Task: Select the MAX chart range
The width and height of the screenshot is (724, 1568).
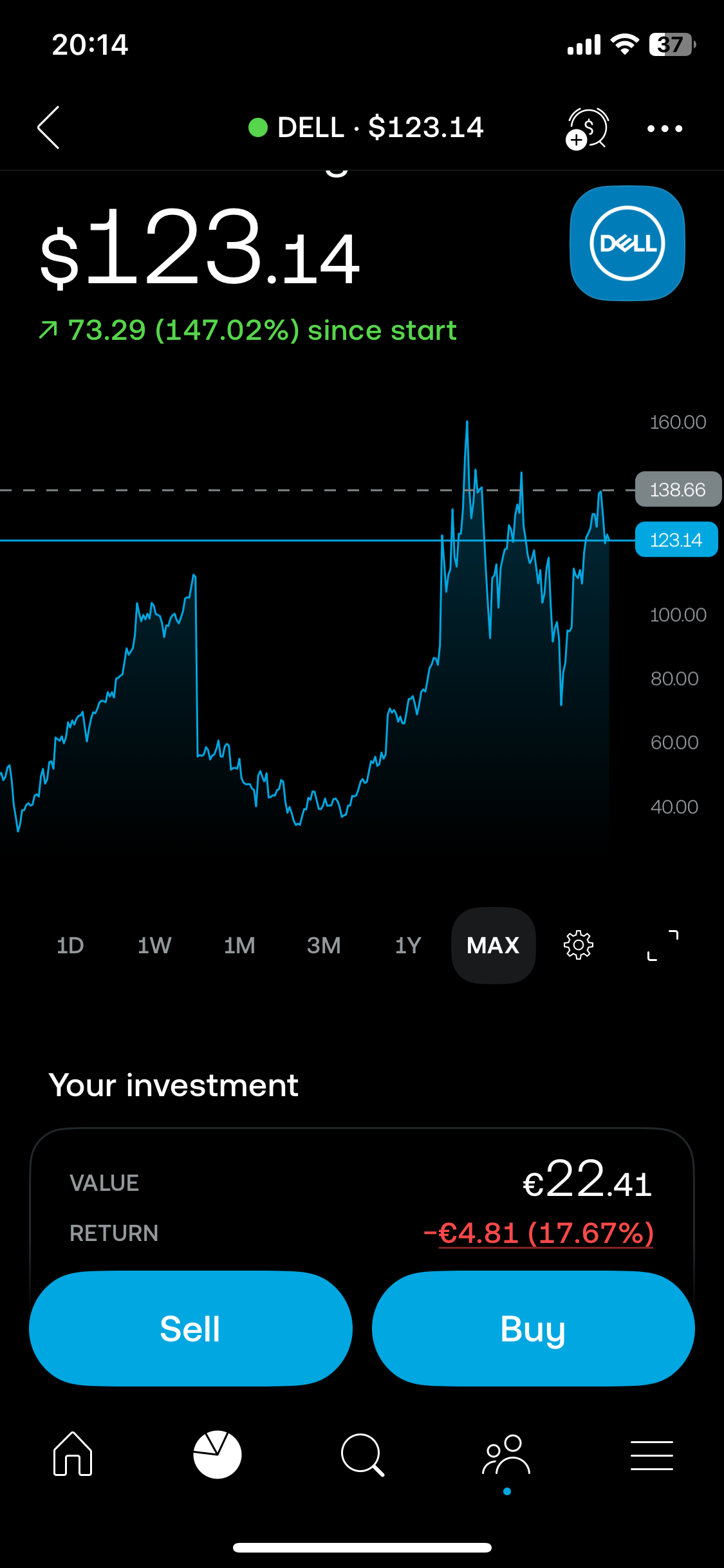Action: click(494, 945)
